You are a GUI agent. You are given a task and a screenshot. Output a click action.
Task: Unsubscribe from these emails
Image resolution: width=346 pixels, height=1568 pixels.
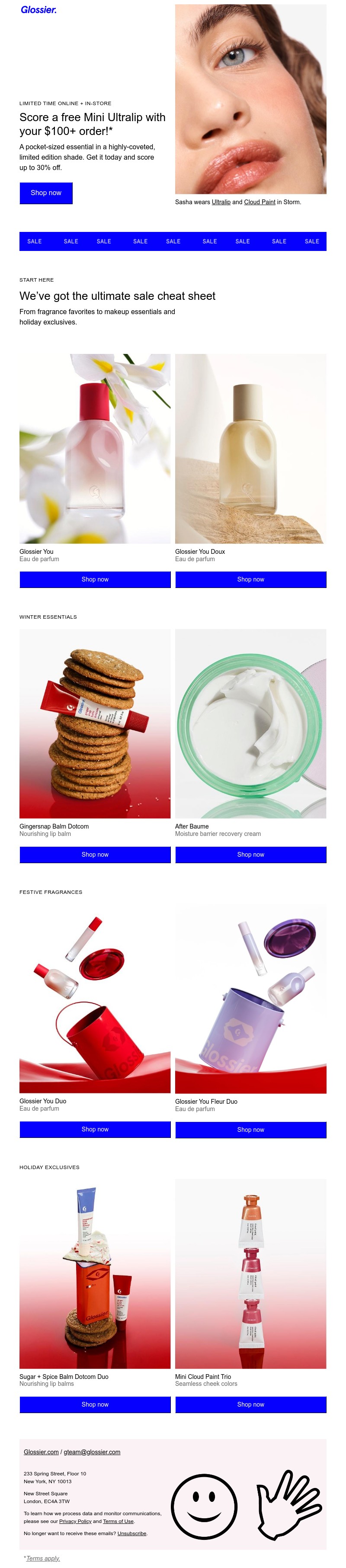coord(131,1533)
